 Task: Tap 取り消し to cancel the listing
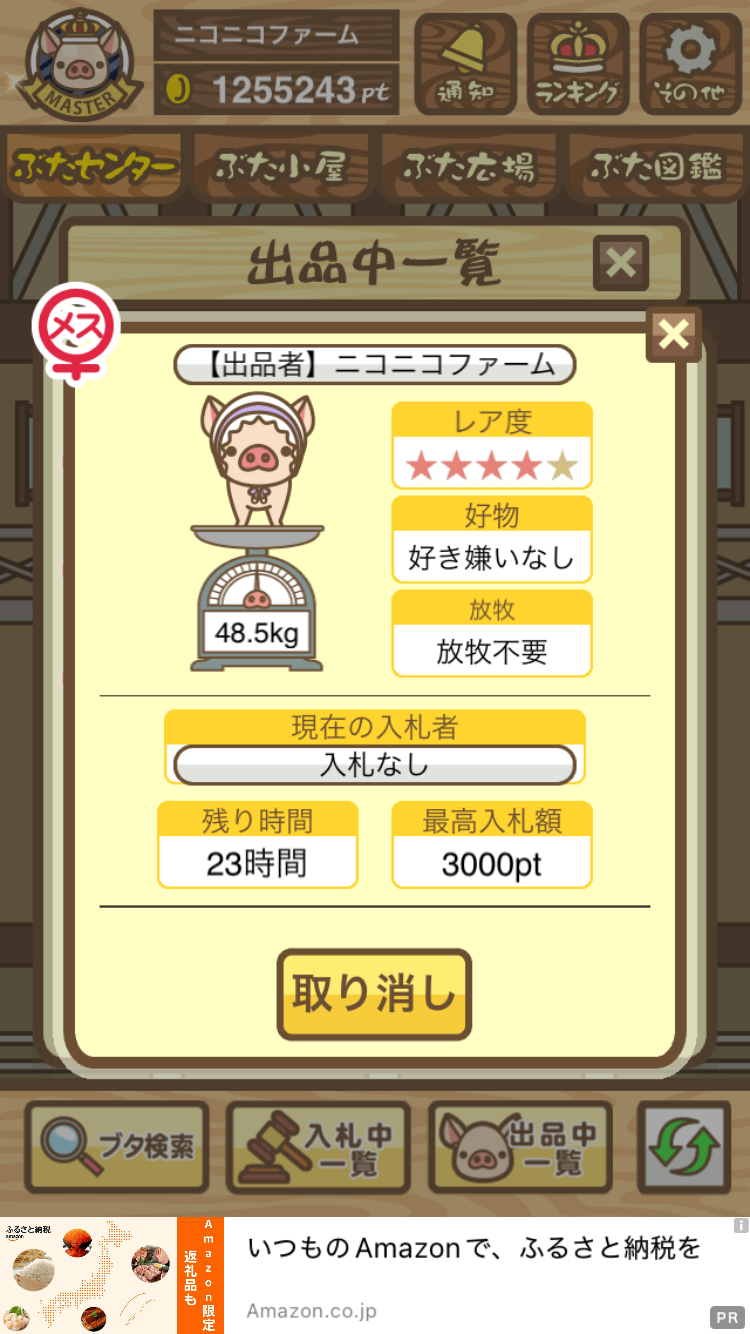point(374,994)
